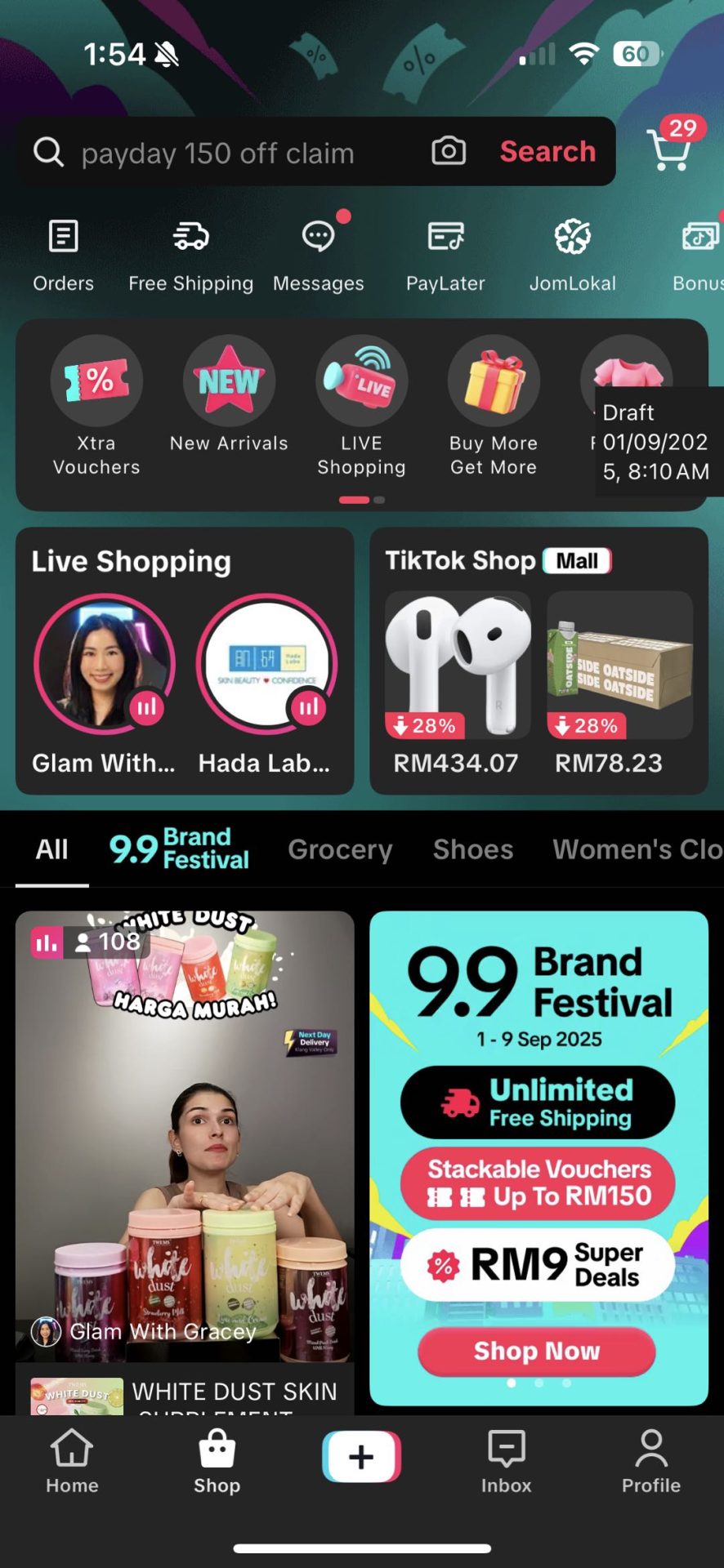
Task: Tap the red Search button
Action: pyautogui.click(x=547, y=151)
